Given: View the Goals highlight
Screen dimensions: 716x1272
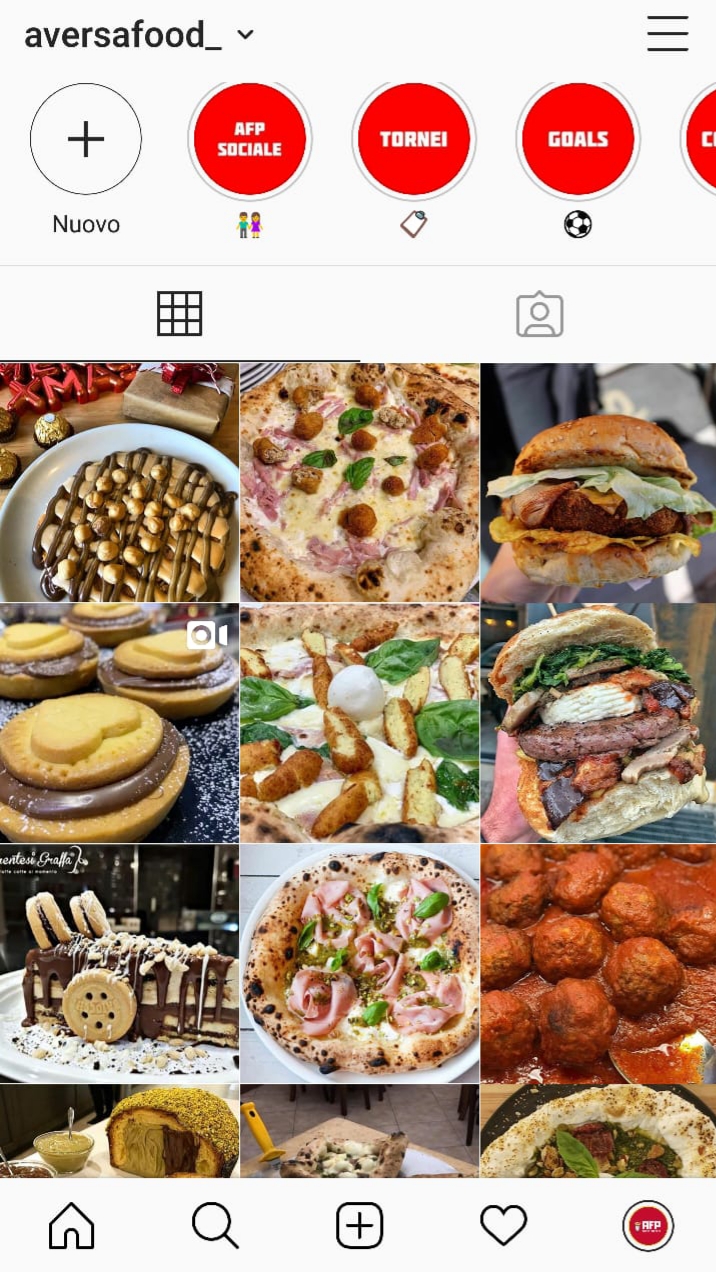Looking at the screenshot, I should click(x=578, y=140).
